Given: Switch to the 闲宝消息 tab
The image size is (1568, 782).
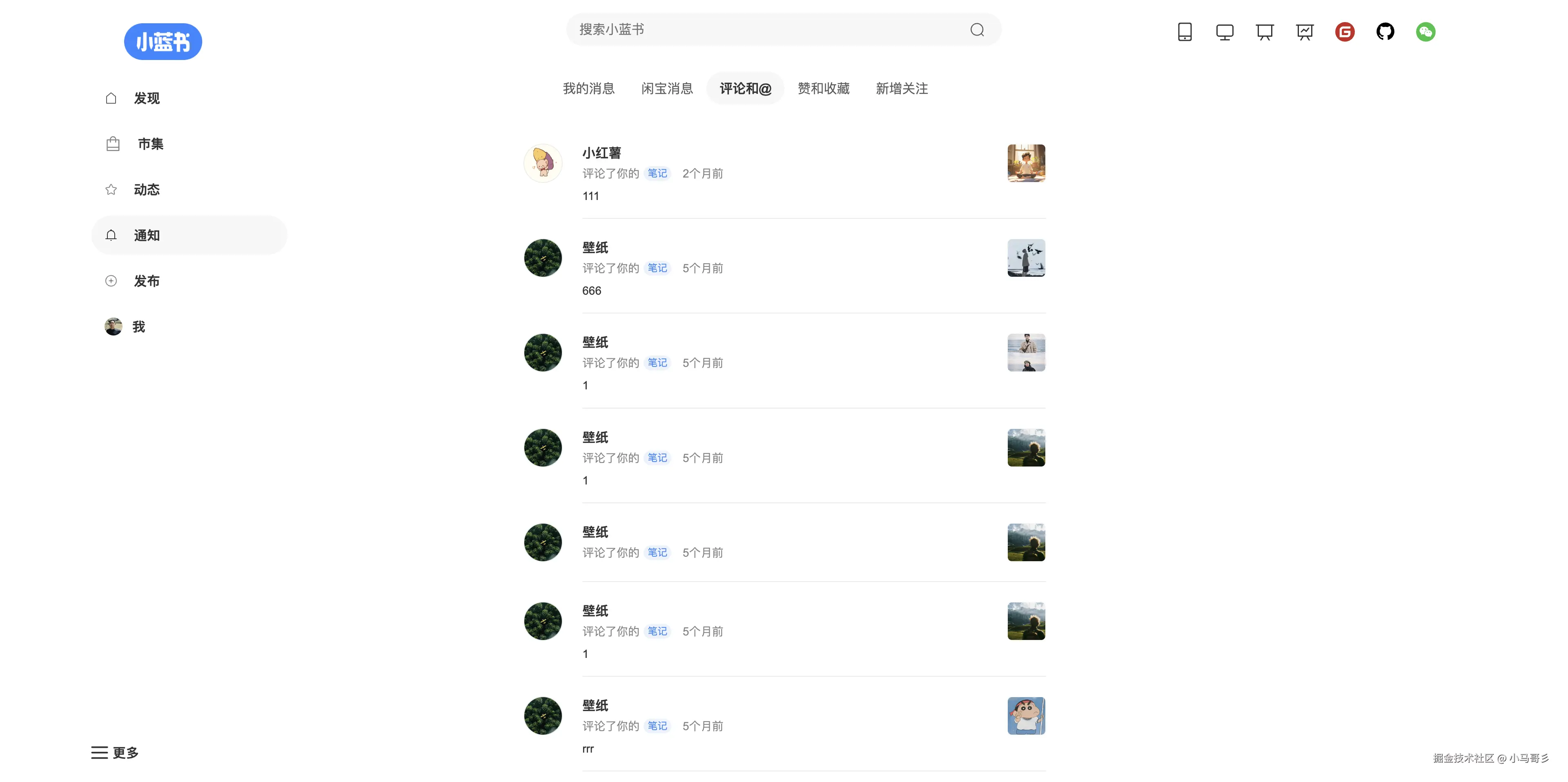Looking at the screenshot, I should 666,88.
